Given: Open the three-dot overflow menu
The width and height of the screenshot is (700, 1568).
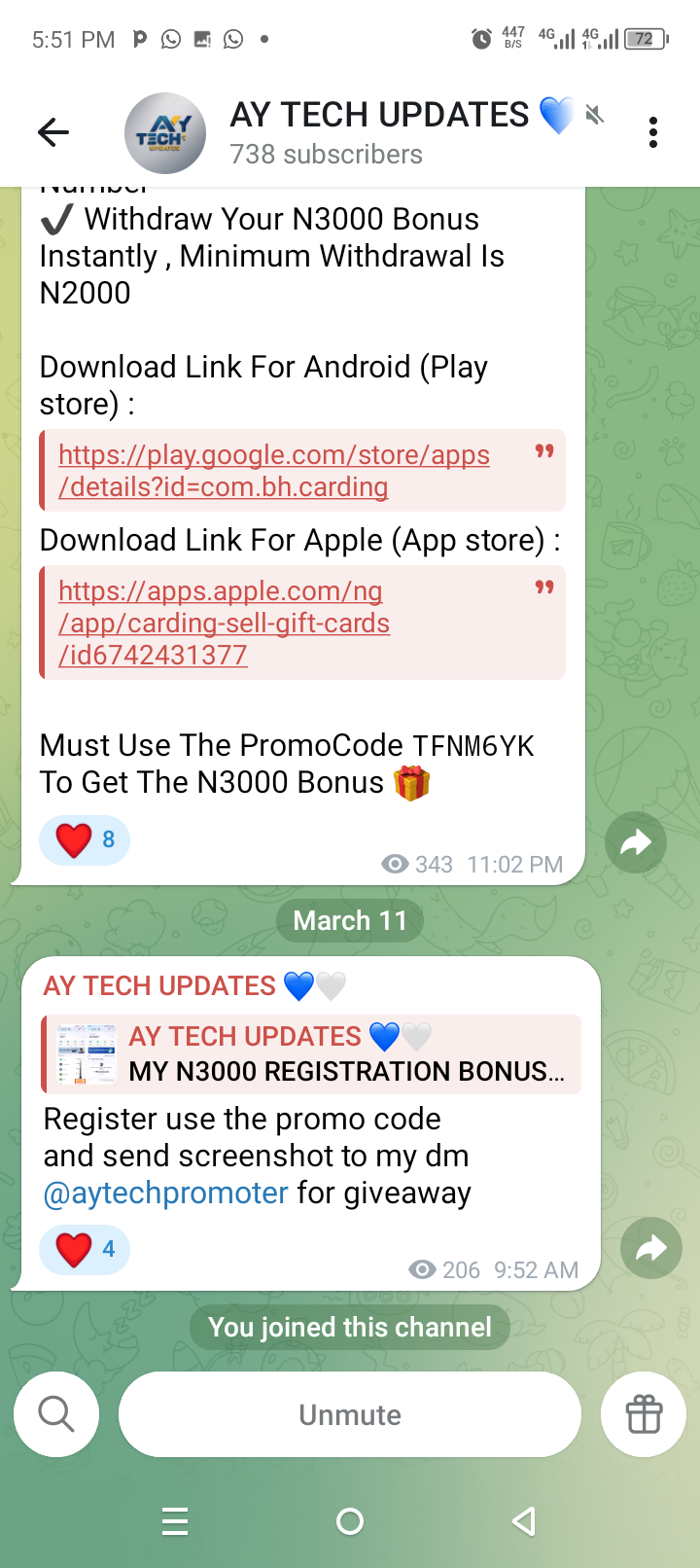Looking at the screenshot, I should [653, 132].
